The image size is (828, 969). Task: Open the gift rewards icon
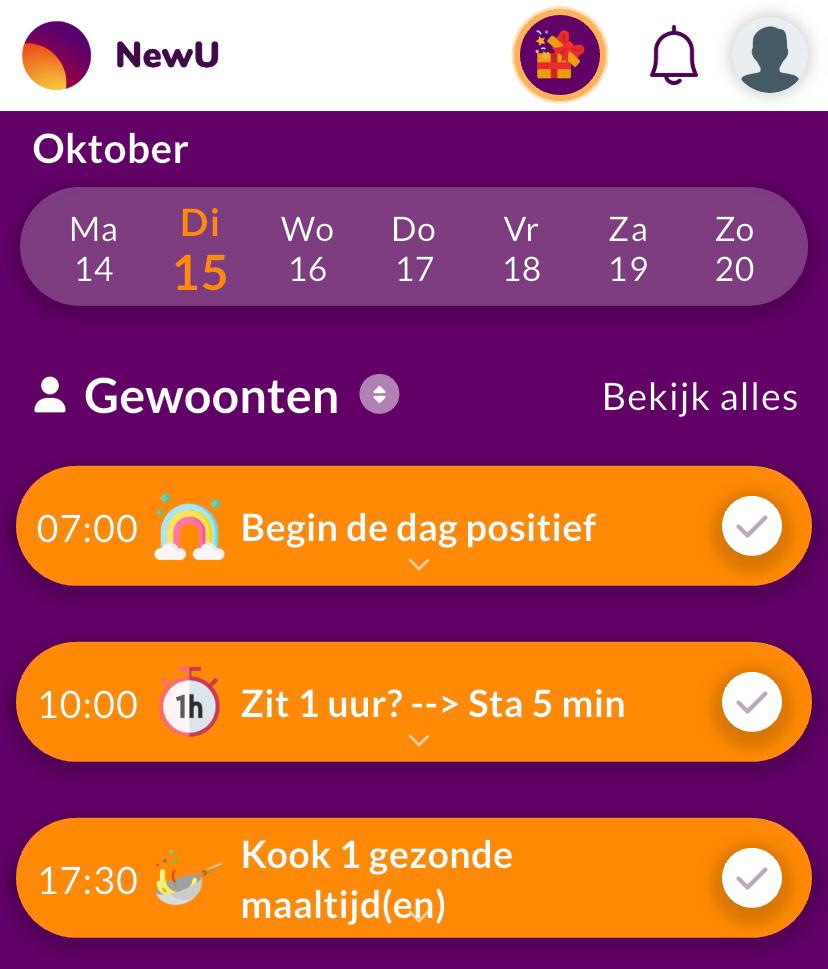tap(560, 55)
